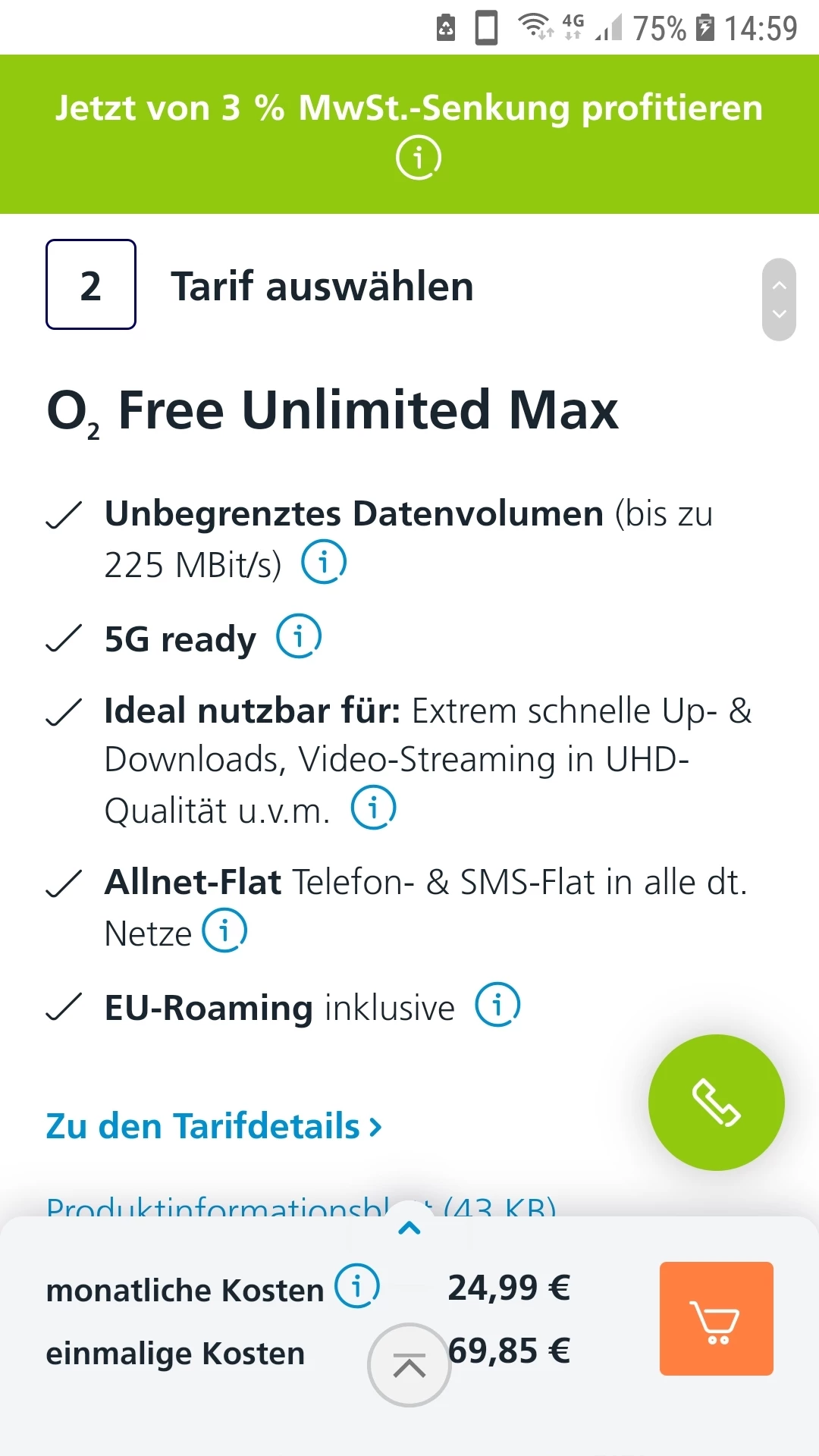Screen dimensions: 819x1456
Task: Tap the up/down step scroller at Tarif auswählen
Action: 779,300
